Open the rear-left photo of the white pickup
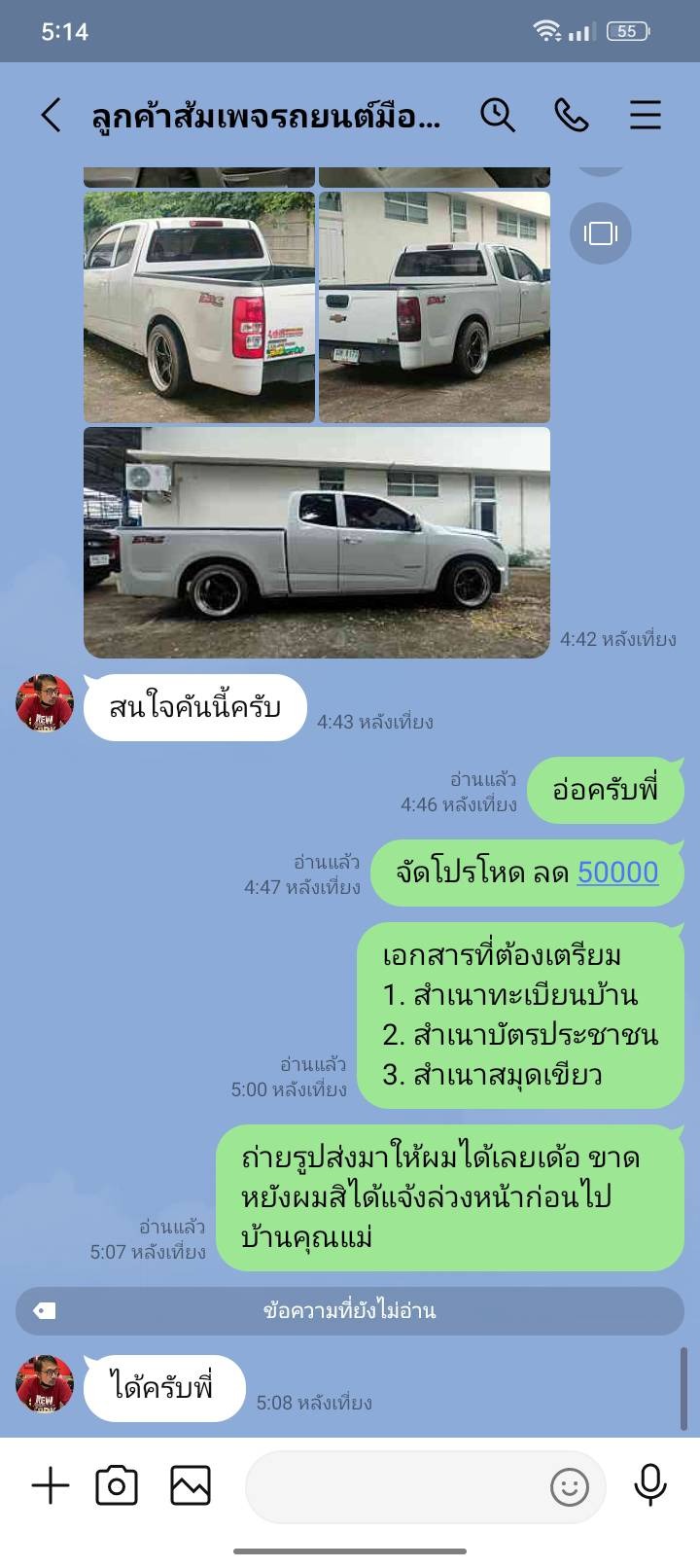Image resolution: width=700 pixels, height=1568 pixels. tap(199, 307)
